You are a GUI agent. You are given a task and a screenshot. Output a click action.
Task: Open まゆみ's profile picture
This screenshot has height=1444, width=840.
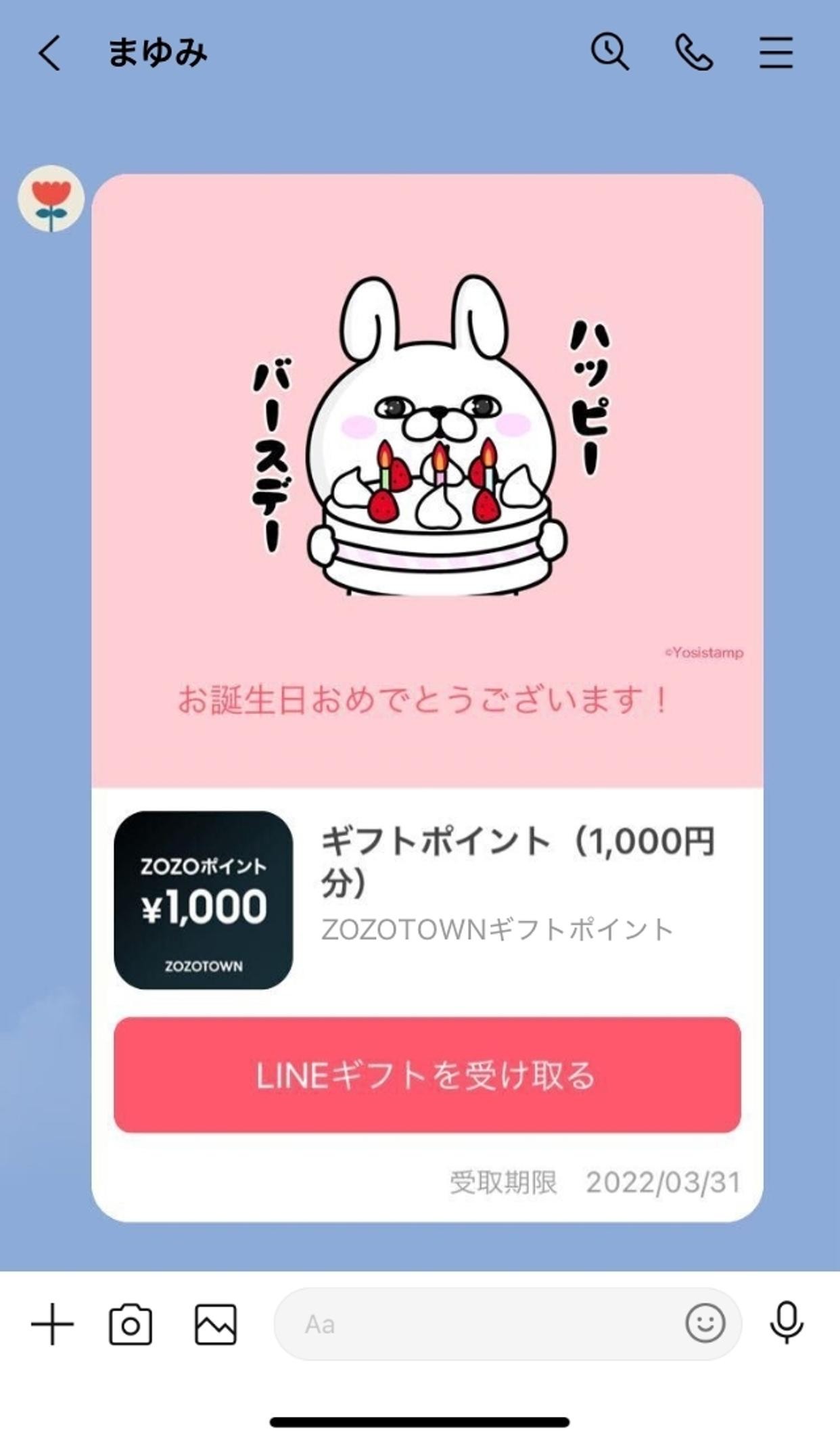[x=51, y=199]
